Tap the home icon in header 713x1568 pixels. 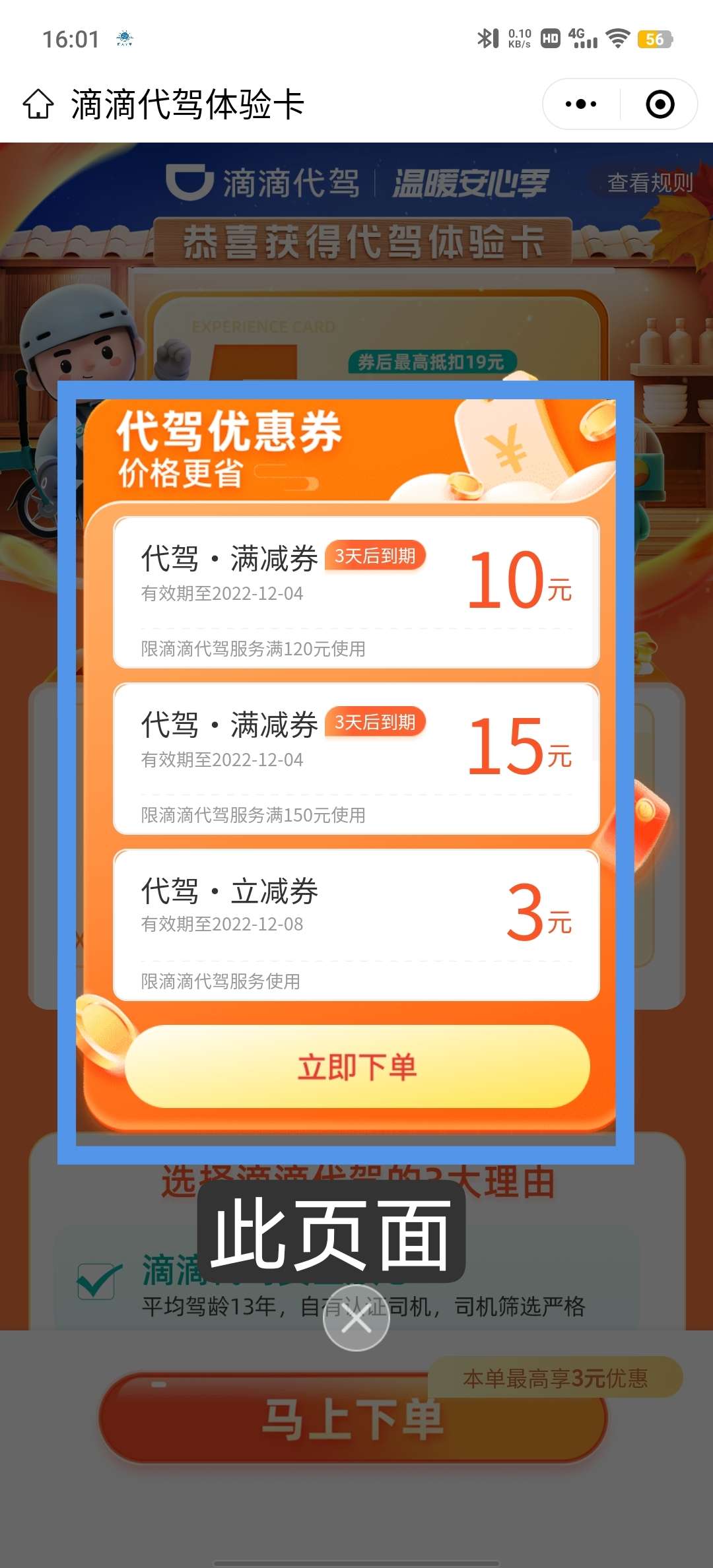(x=38, y=104)
